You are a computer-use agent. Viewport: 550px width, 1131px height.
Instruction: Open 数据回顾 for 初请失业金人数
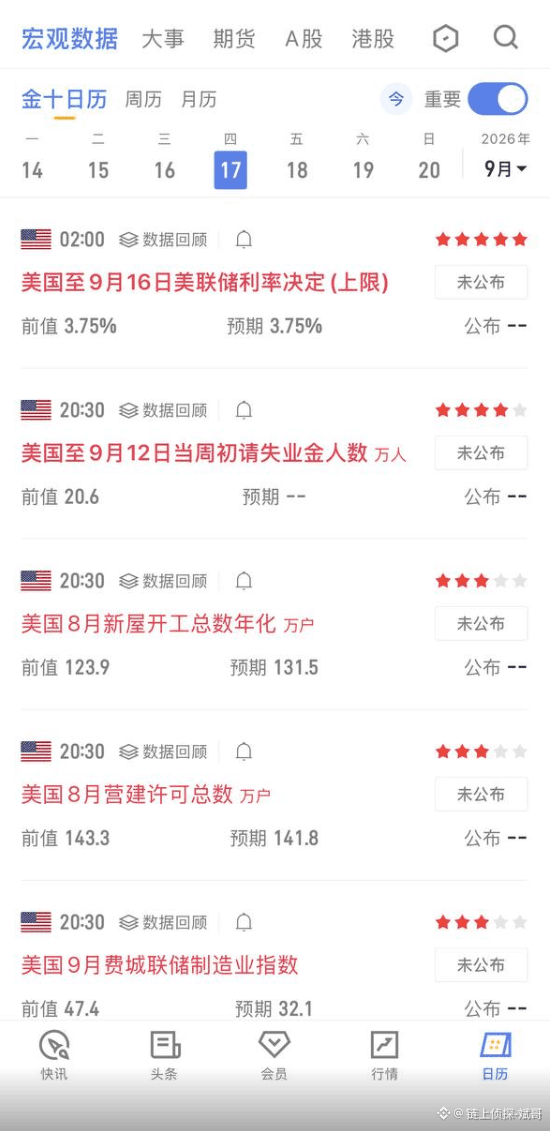163,410
